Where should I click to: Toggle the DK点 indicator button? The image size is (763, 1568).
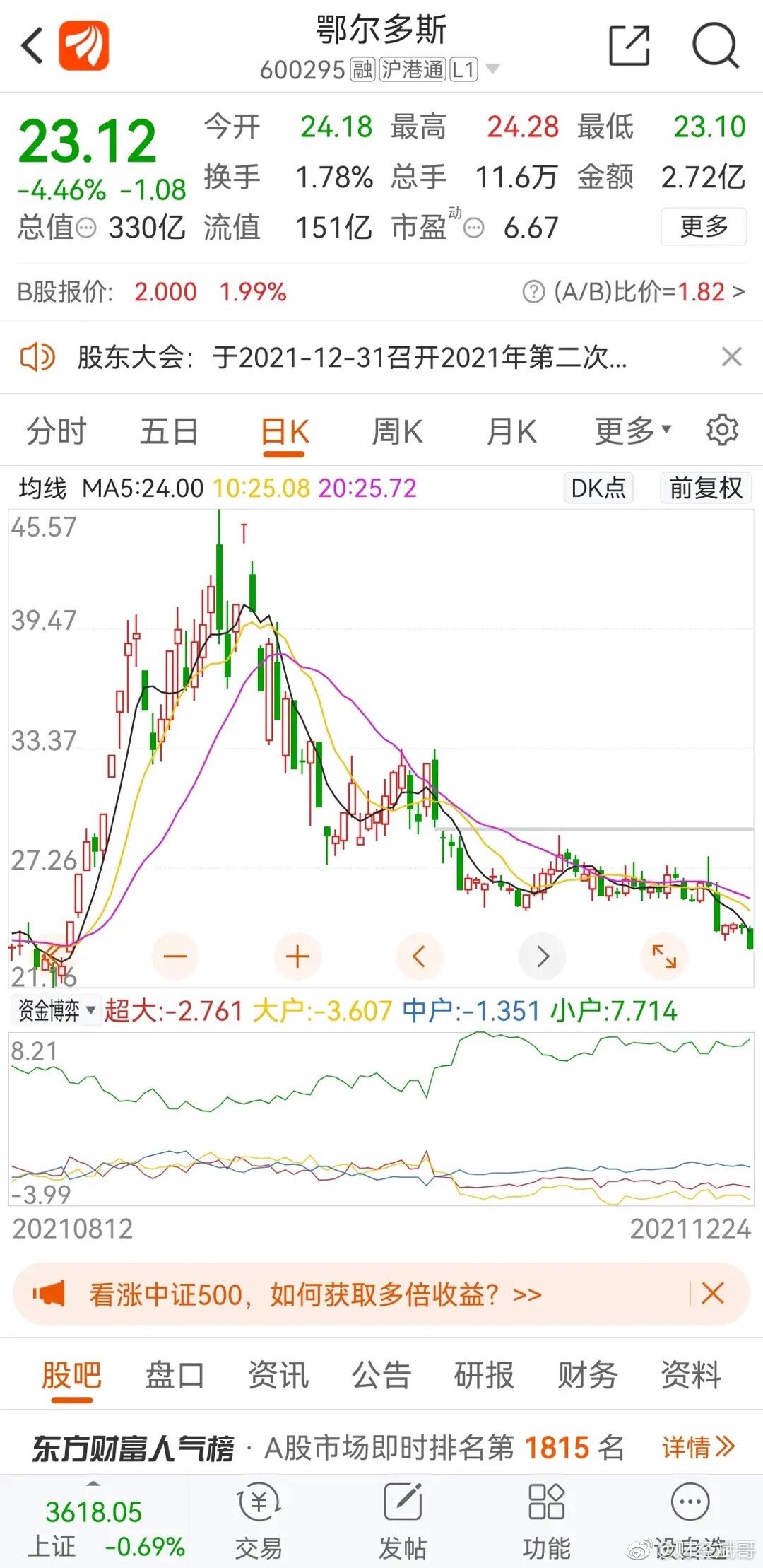click(598, 488)
